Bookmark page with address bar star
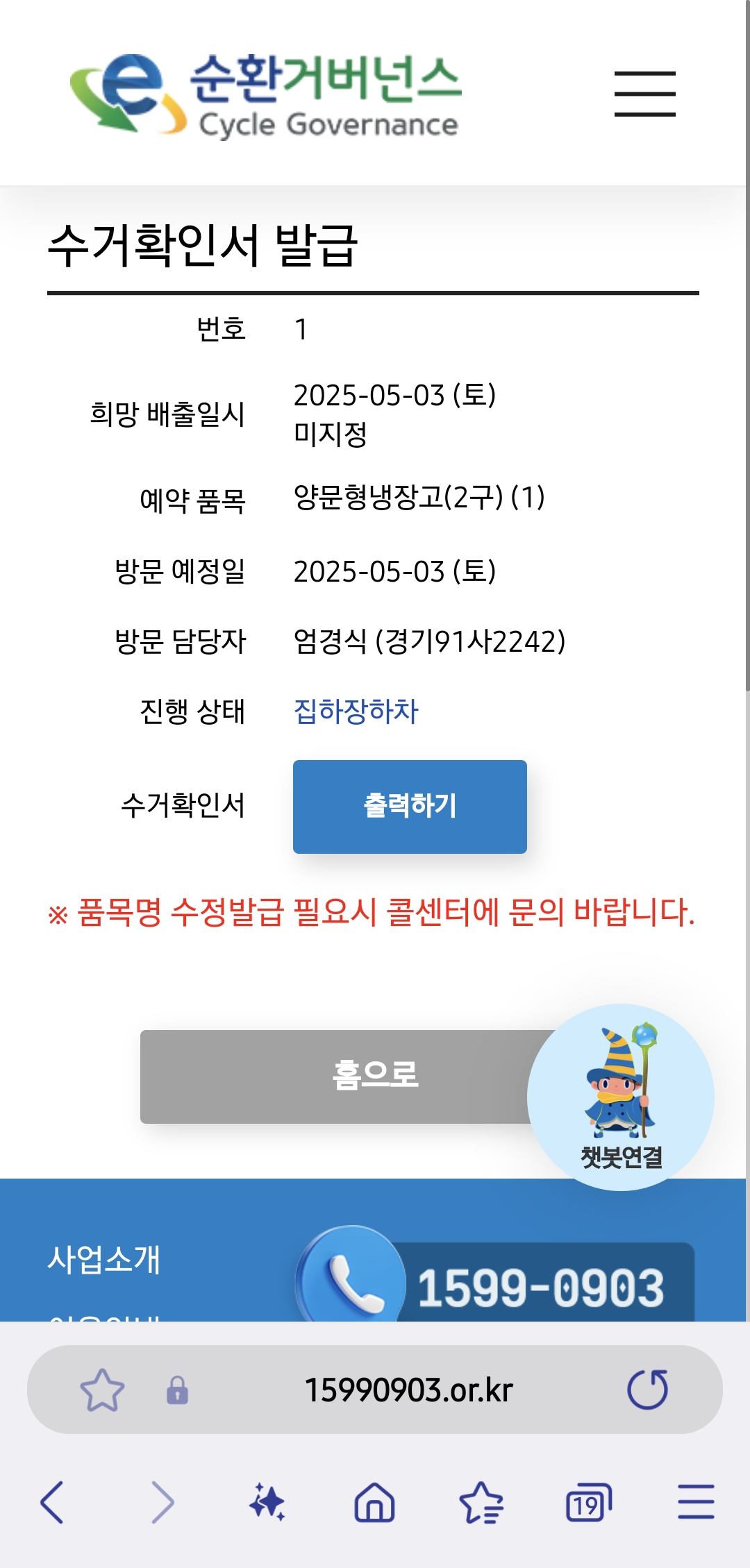 point(102,1390)
